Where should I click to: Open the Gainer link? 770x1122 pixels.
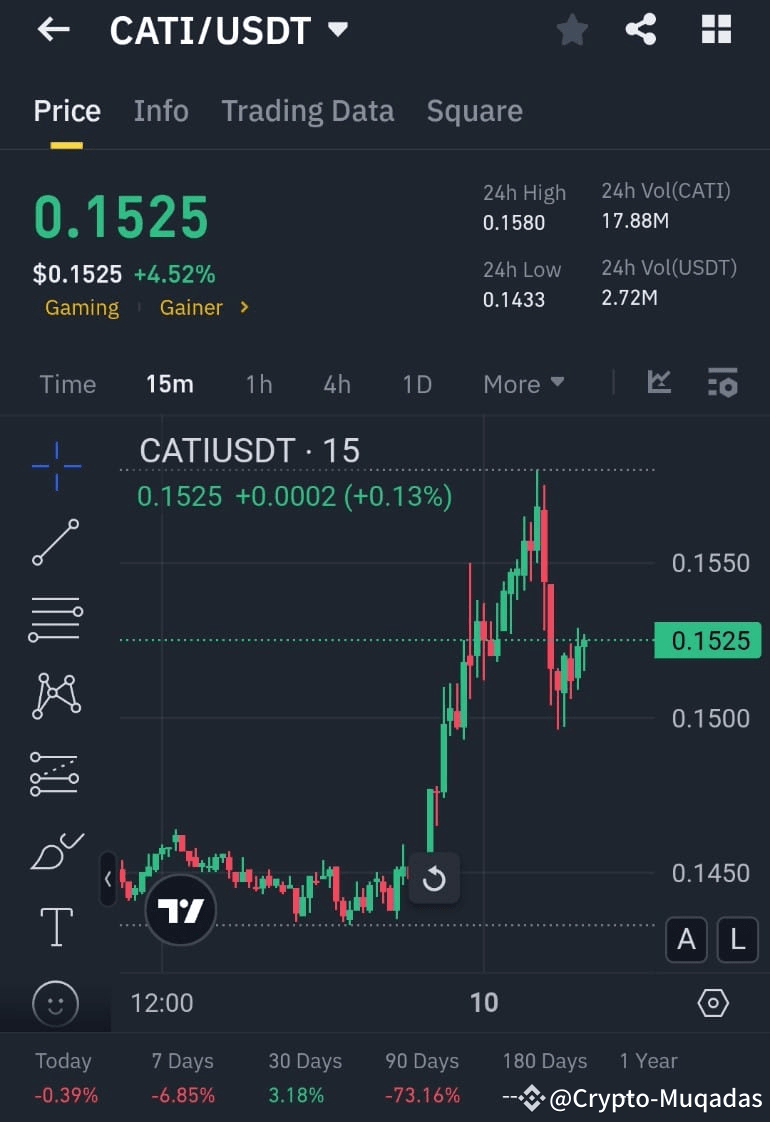(191, 308)
